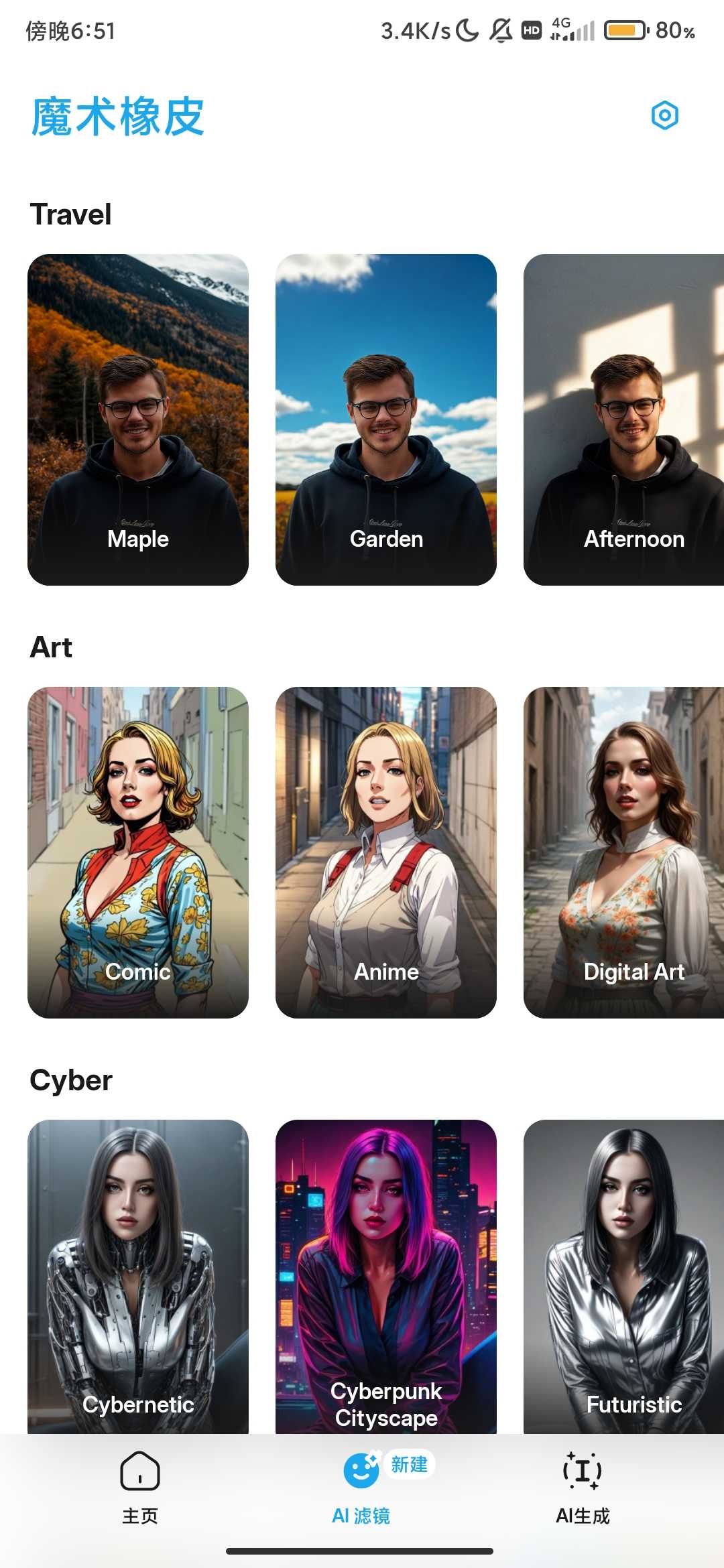Screen dimensions: 724x1568
Task: Open the settings hexagon icon
Action: point(664,115)
